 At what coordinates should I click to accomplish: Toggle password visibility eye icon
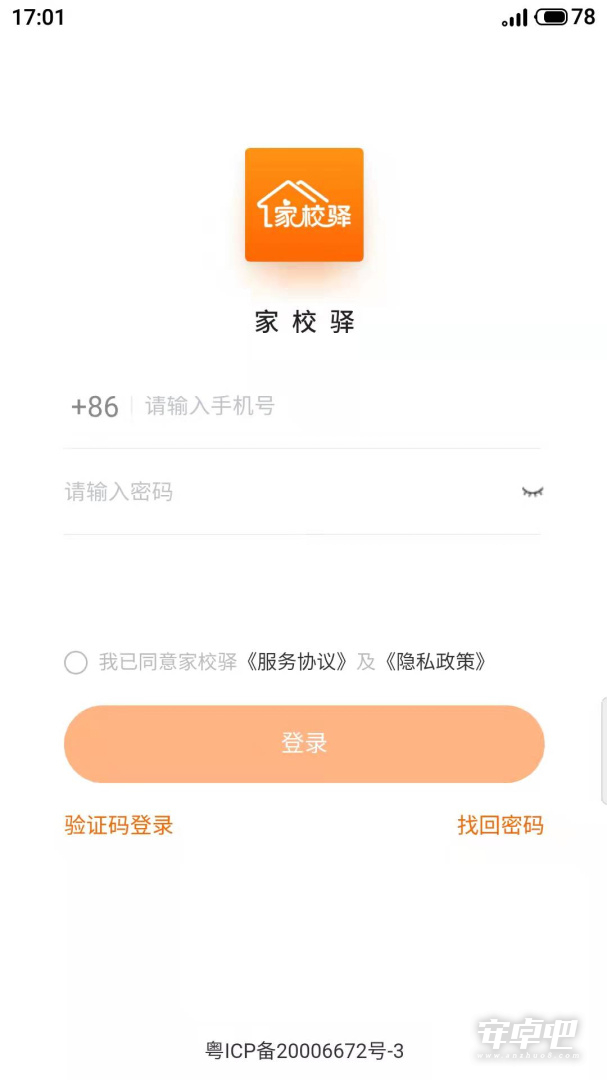point(532,492)
